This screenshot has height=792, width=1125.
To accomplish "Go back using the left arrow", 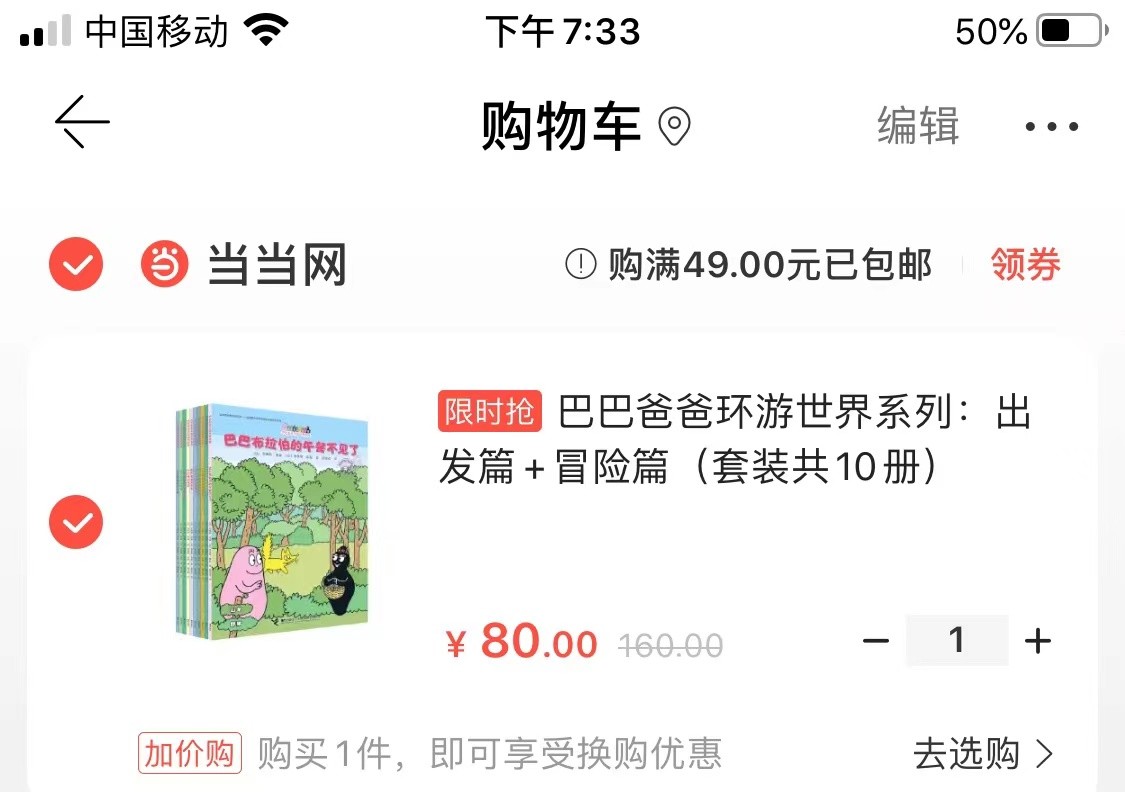I will 82,123.
